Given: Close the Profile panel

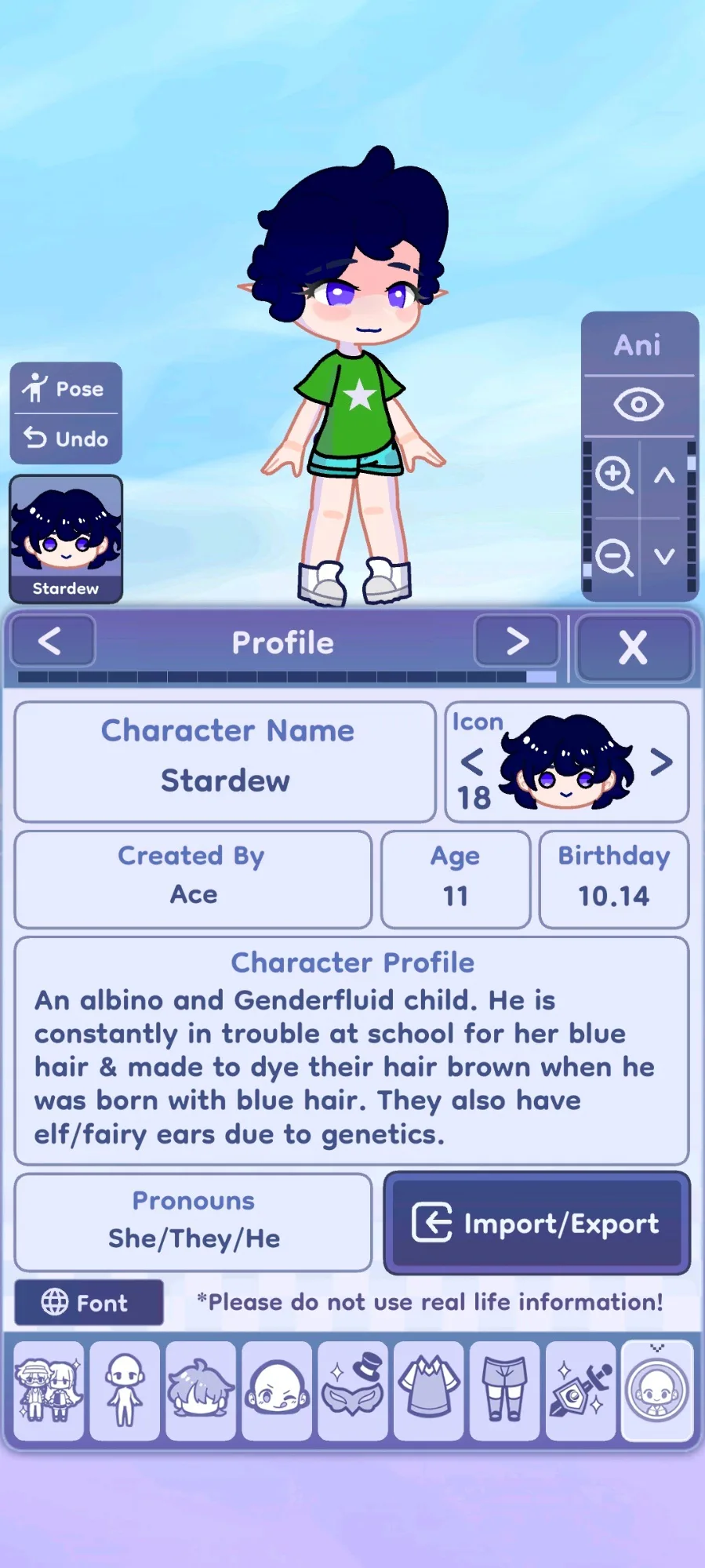Looking at the screenshot, I should (634, 648).
